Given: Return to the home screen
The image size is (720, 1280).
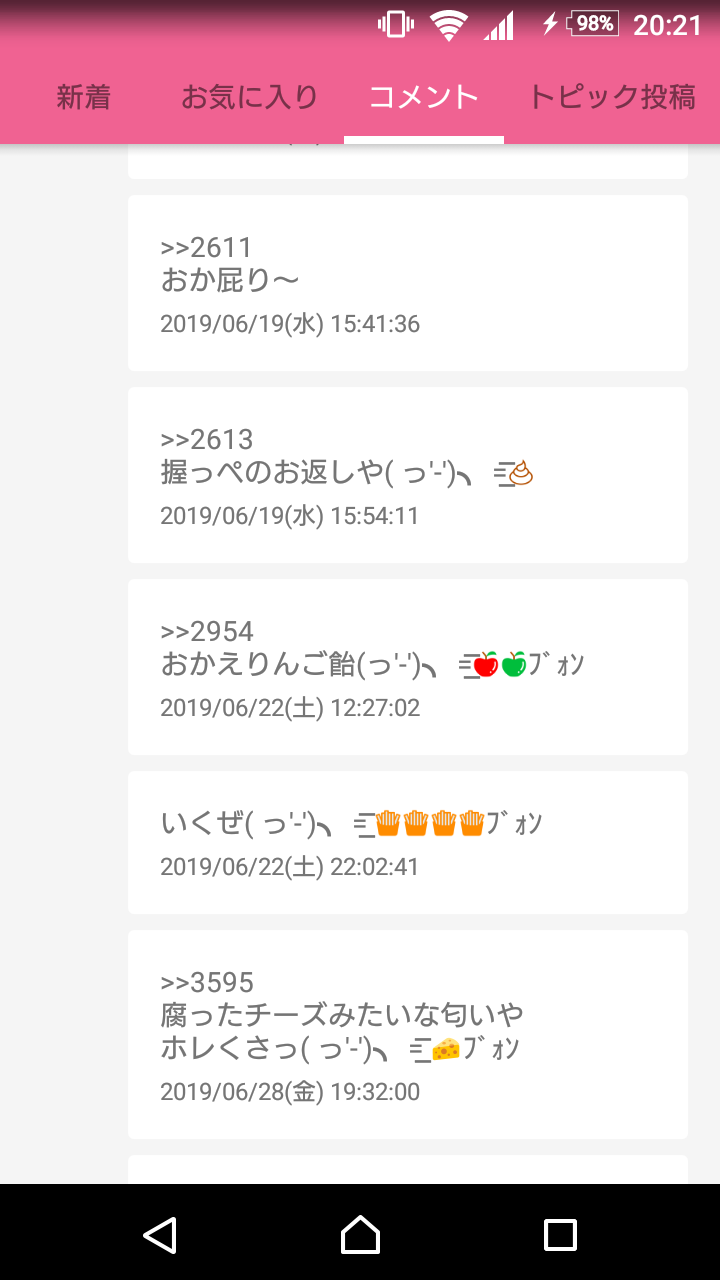Looking at the screenshot, I should (x=360, y=1234).
